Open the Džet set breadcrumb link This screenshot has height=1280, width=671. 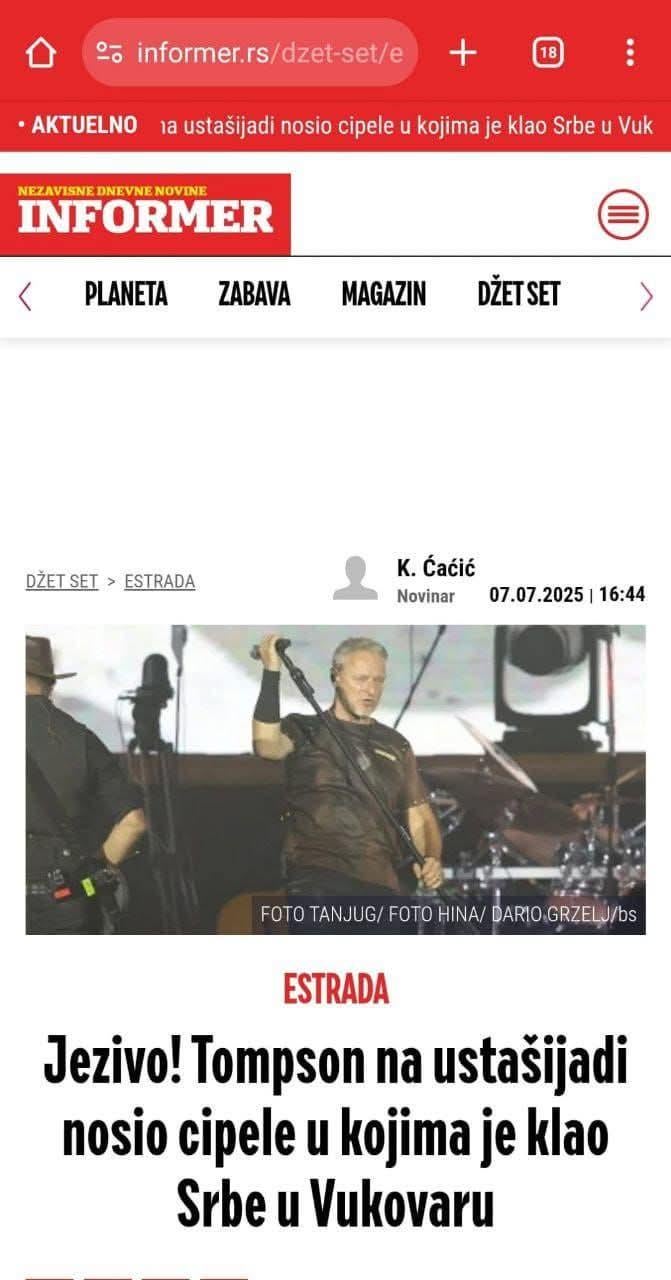(x=62, y=581)
